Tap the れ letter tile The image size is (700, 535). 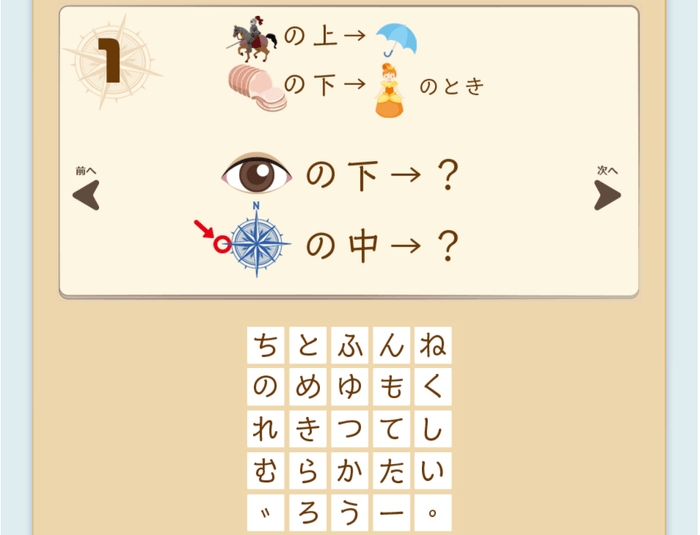click(266, 429)
